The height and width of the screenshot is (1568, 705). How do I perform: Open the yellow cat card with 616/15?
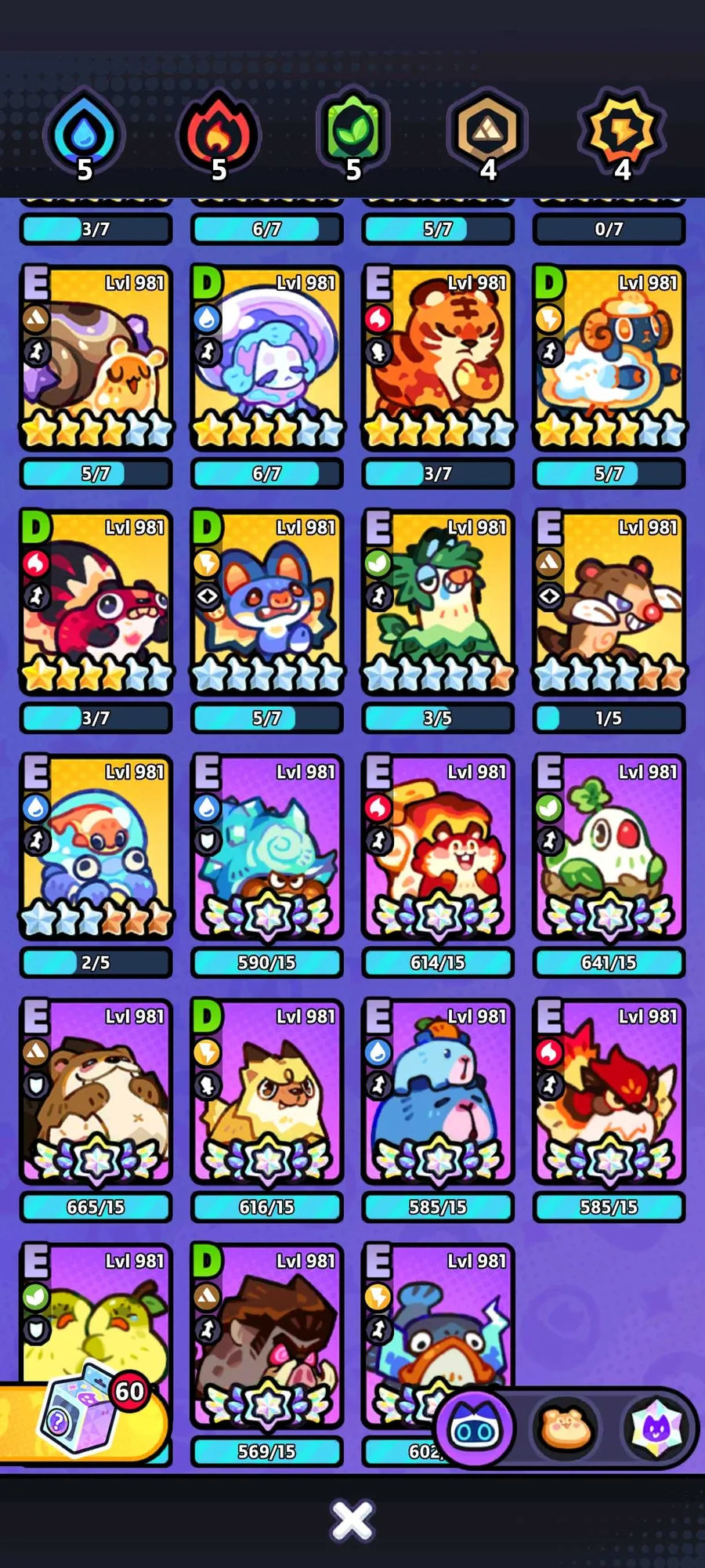[266, 1090]
